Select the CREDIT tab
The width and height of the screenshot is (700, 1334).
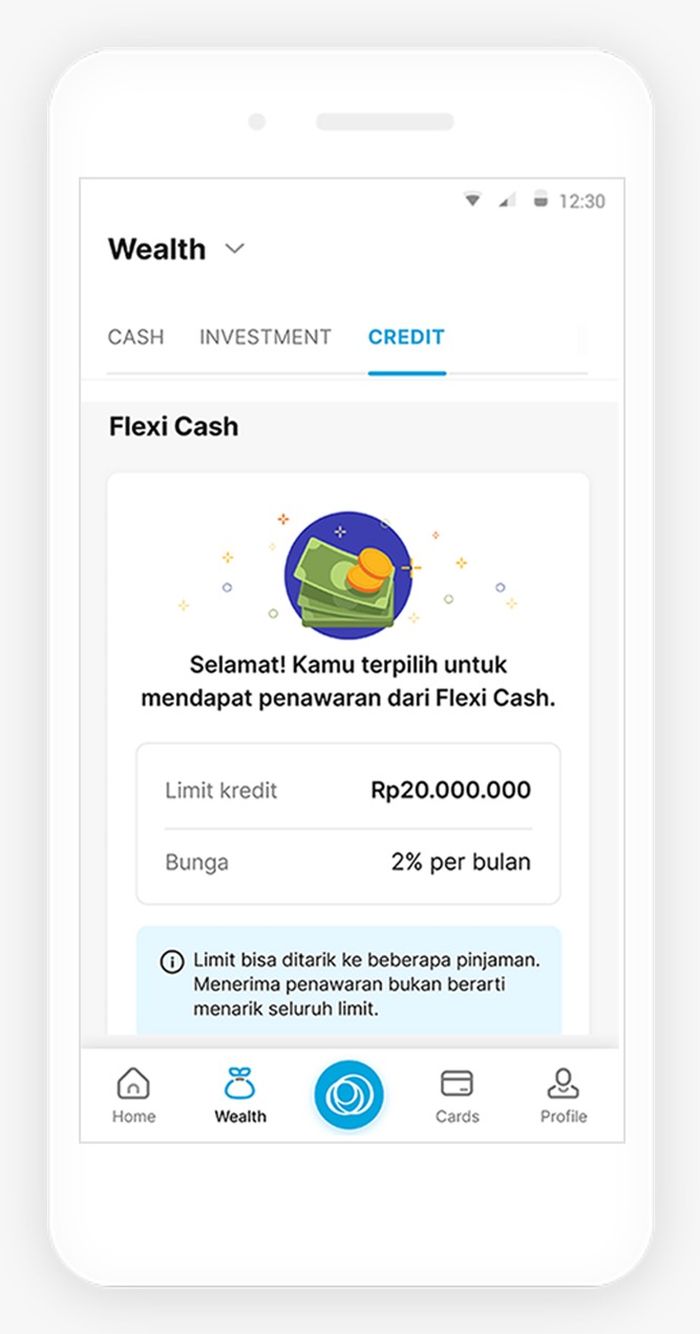(x=406, y=337)
